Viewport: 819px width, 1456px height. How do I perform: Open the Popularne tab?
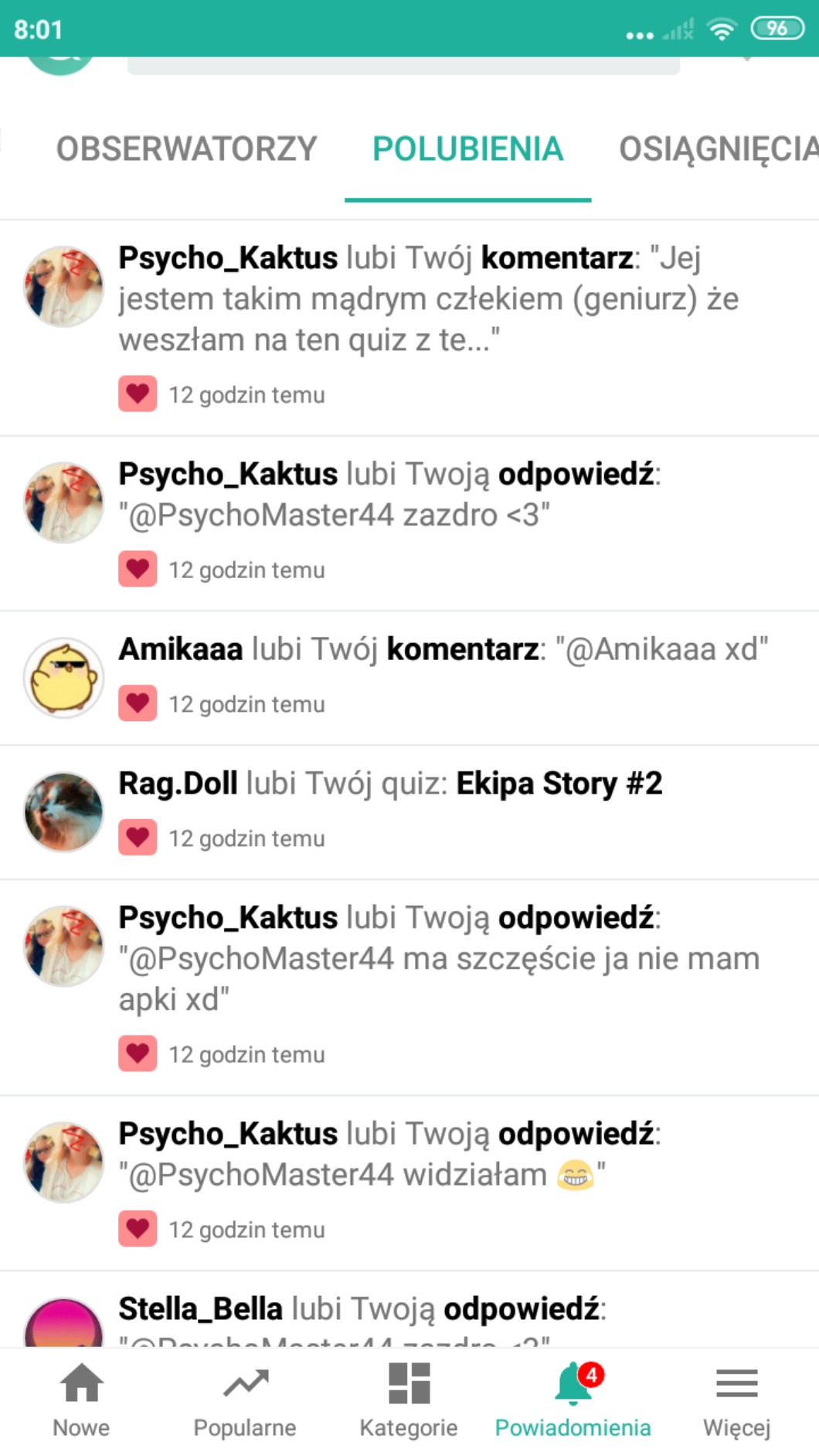245,1400
